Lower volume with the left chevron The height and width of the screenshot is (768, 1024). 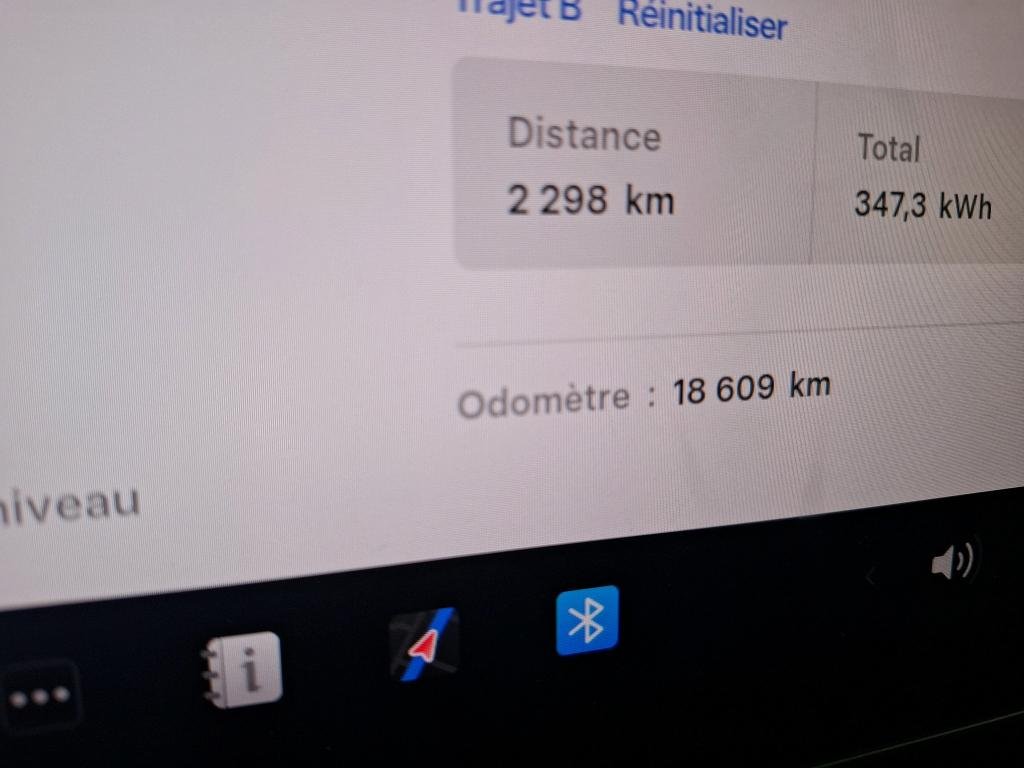click(871, 575)
